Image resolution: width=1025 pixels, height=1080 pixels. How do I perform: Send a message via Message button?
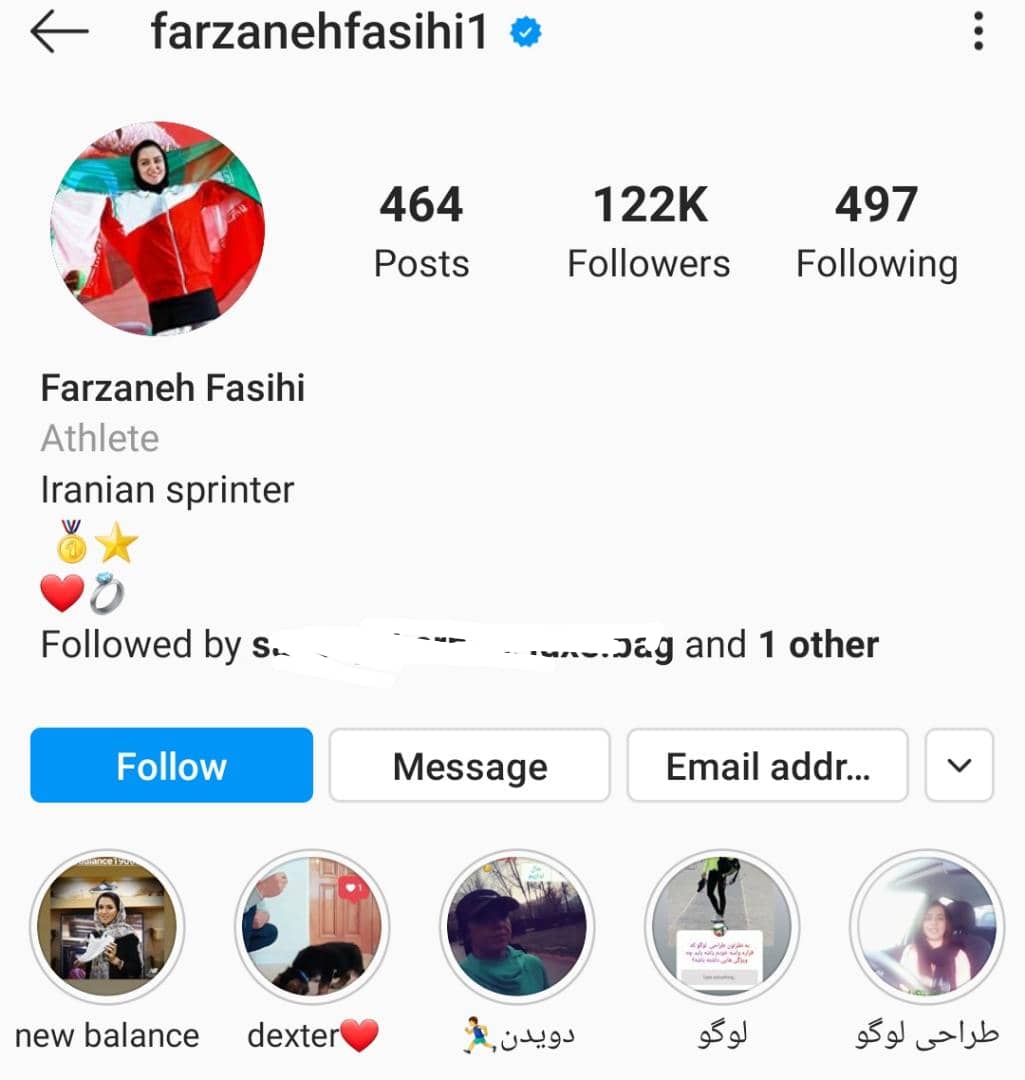click(x=469, y=766)
